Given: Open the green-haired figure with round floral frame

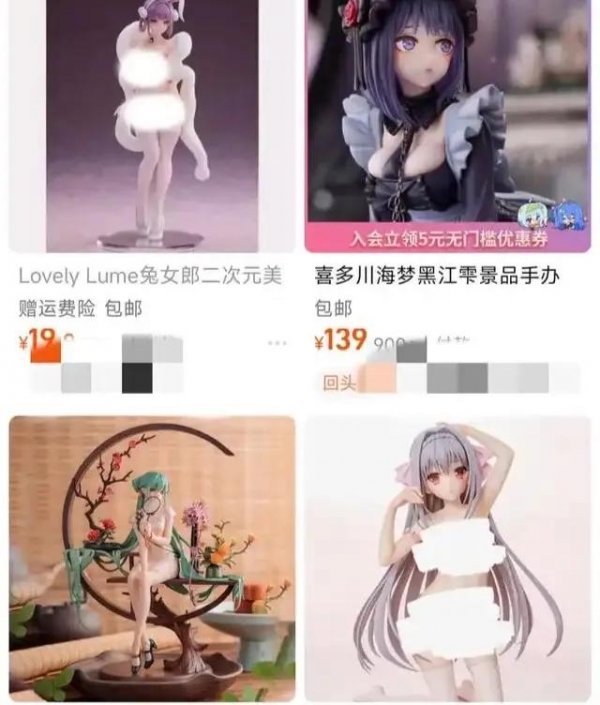Looking at the screenshot, I should 152,558.
